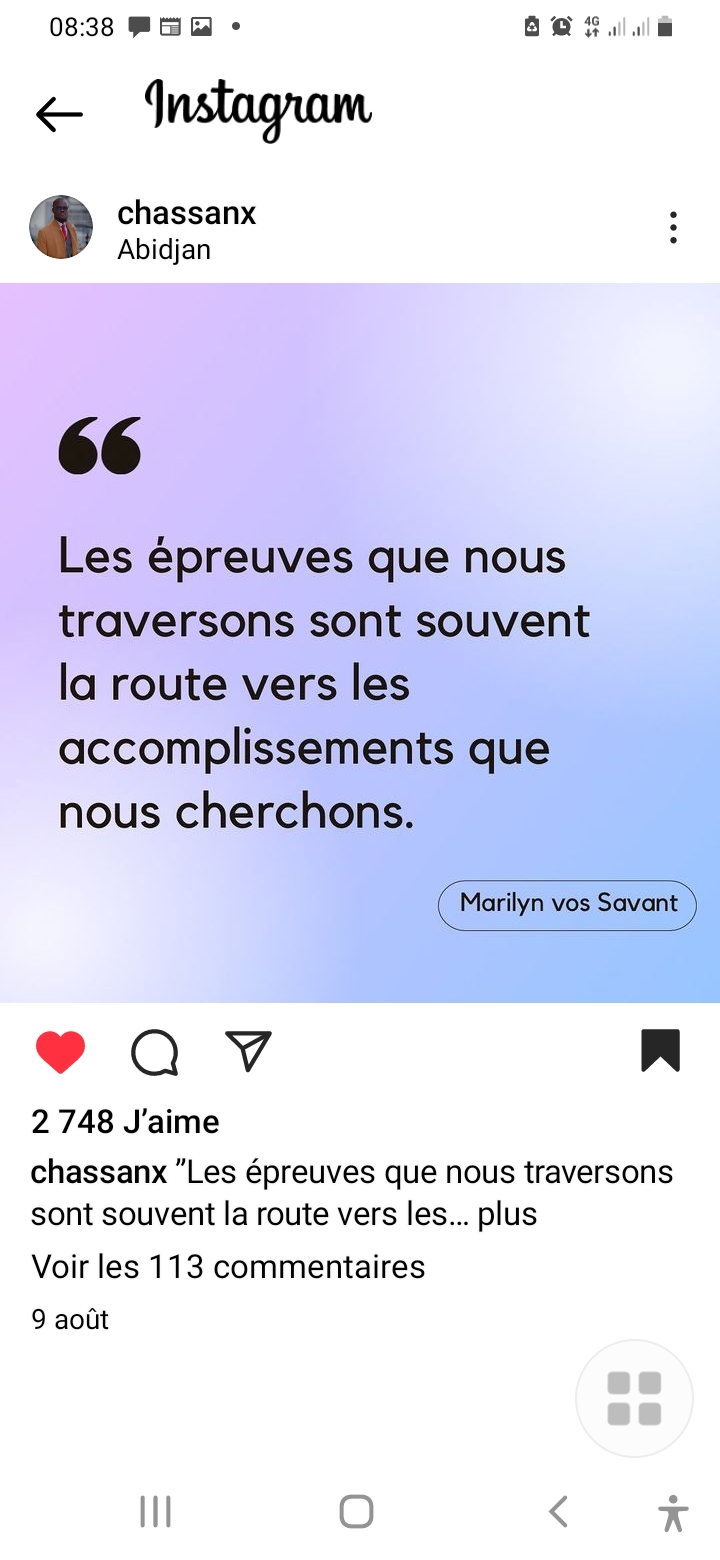Open the Abidjan location tag
This screenshot has width=720, height=1560.
(164, 249)
